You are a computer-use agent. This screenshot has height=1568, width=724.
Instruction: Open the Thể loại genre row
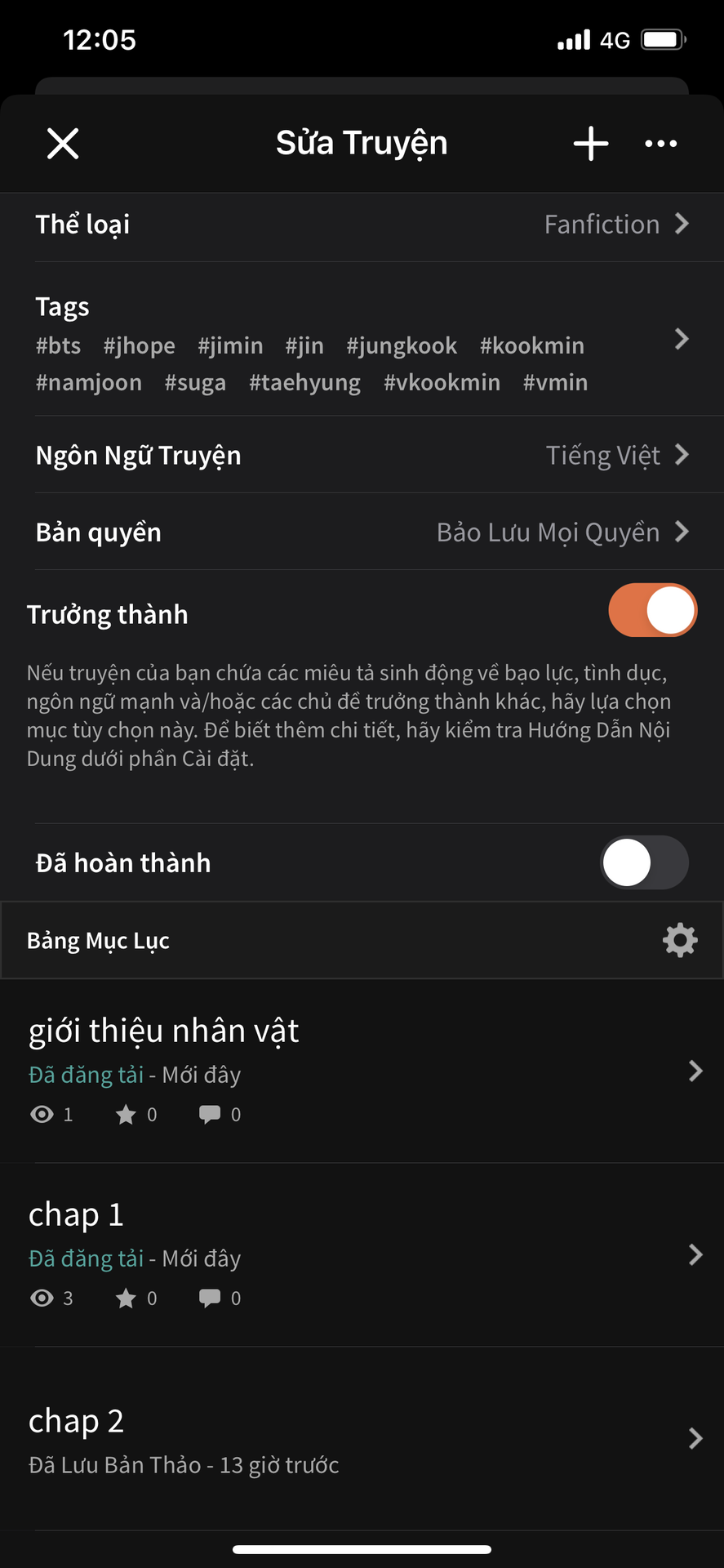(362, 225)
